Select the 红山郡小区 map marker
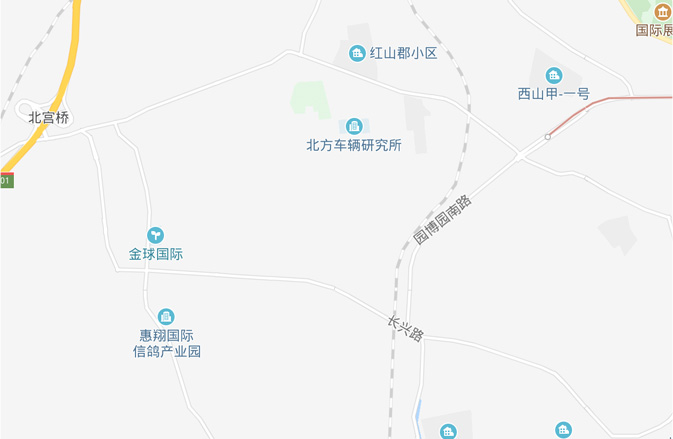This screenshot has width=673, height=439. tap(357, 53)
